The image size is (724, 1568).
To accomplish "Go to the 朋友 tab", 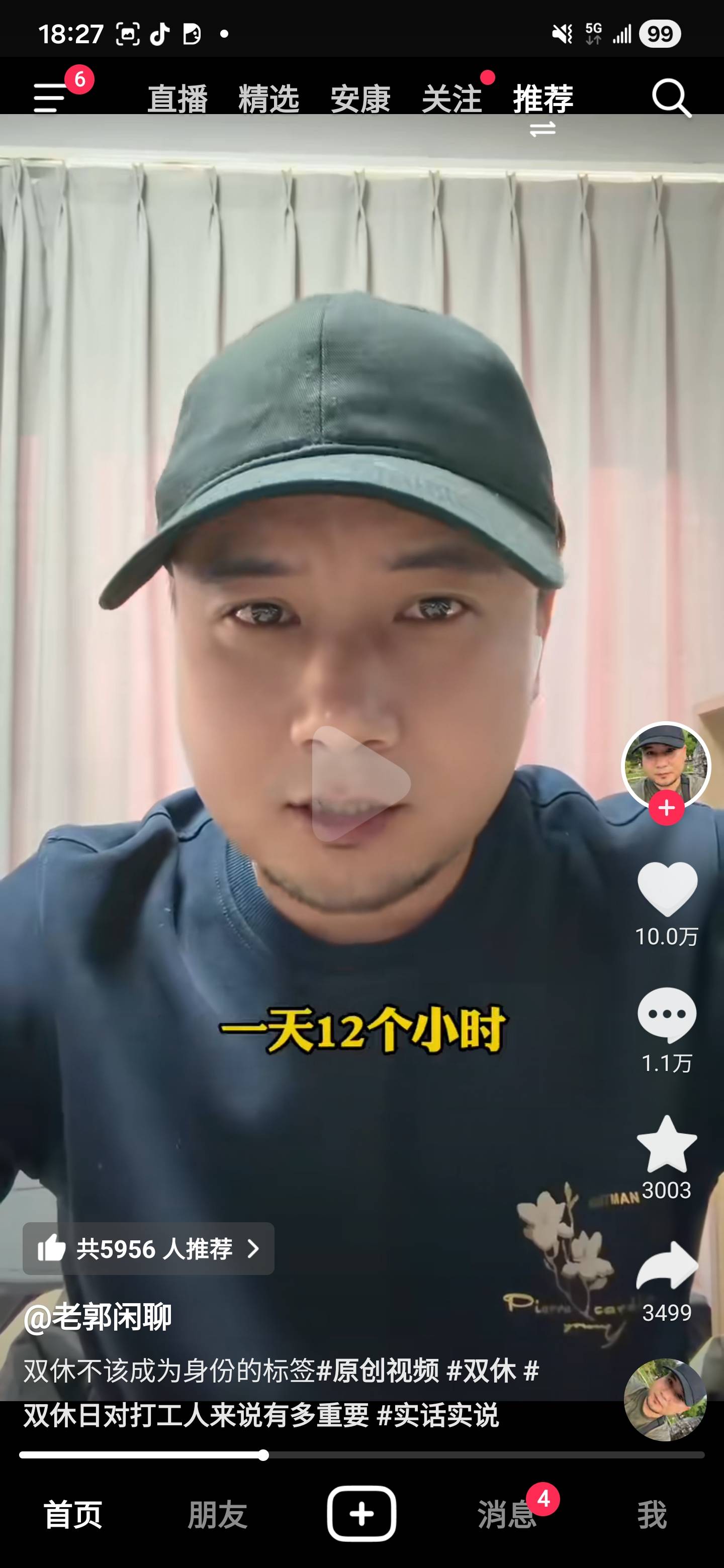I will click(217, 1514).
